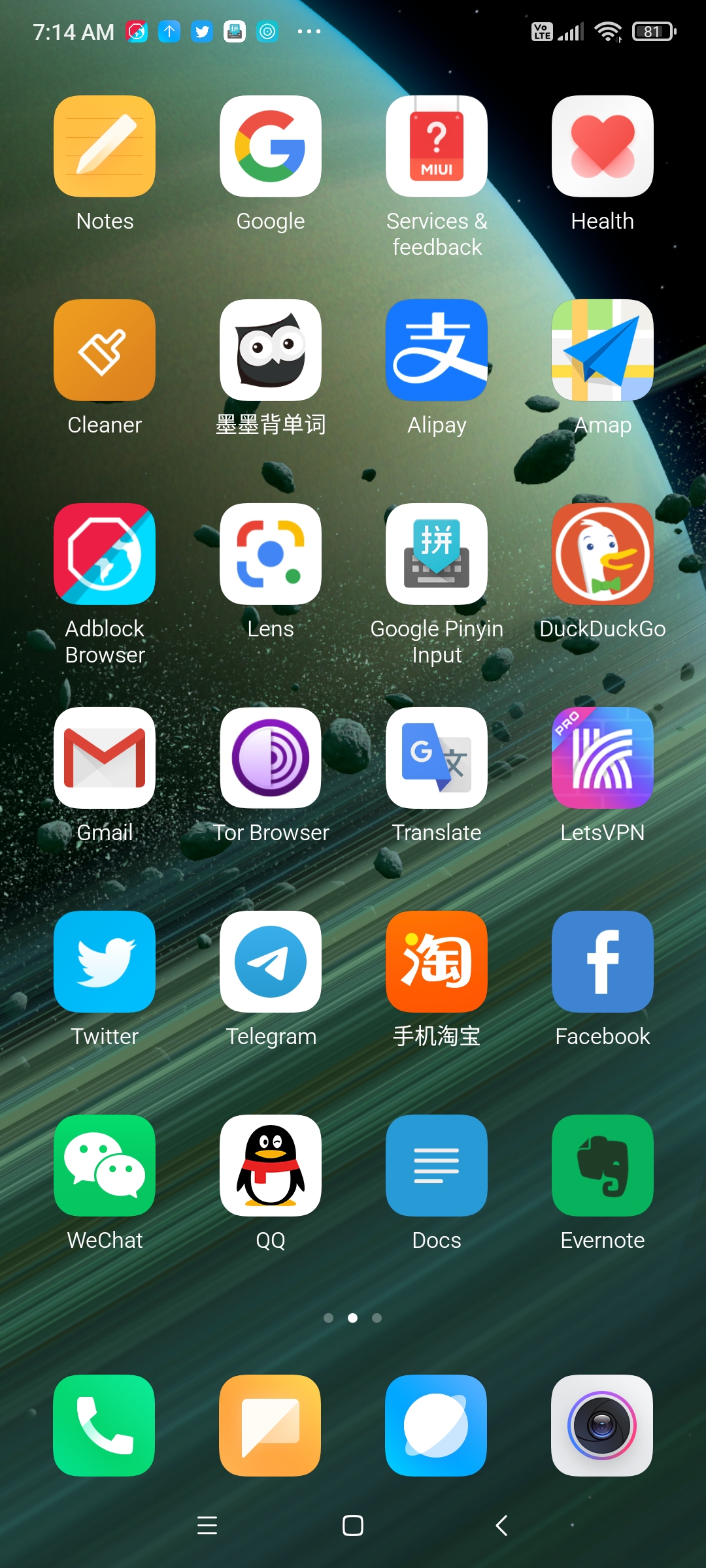
Task: Launch Tor Browser
Action: point(271,758)
